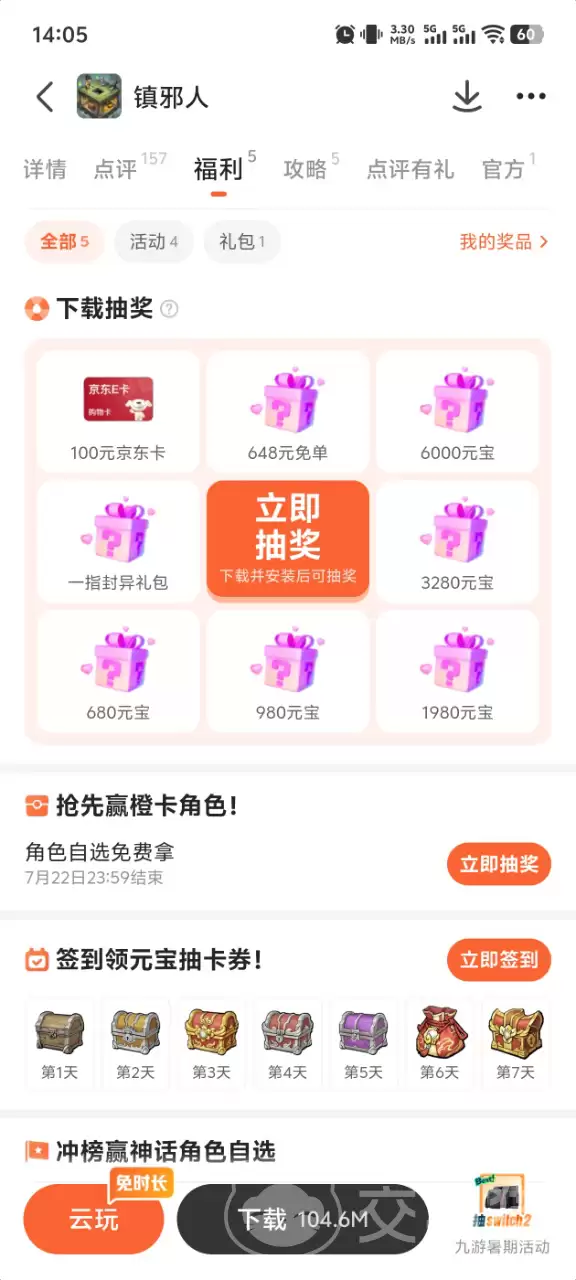
Task: Tap the help icon beside 下载抽奖
Action: pos(169,309)
